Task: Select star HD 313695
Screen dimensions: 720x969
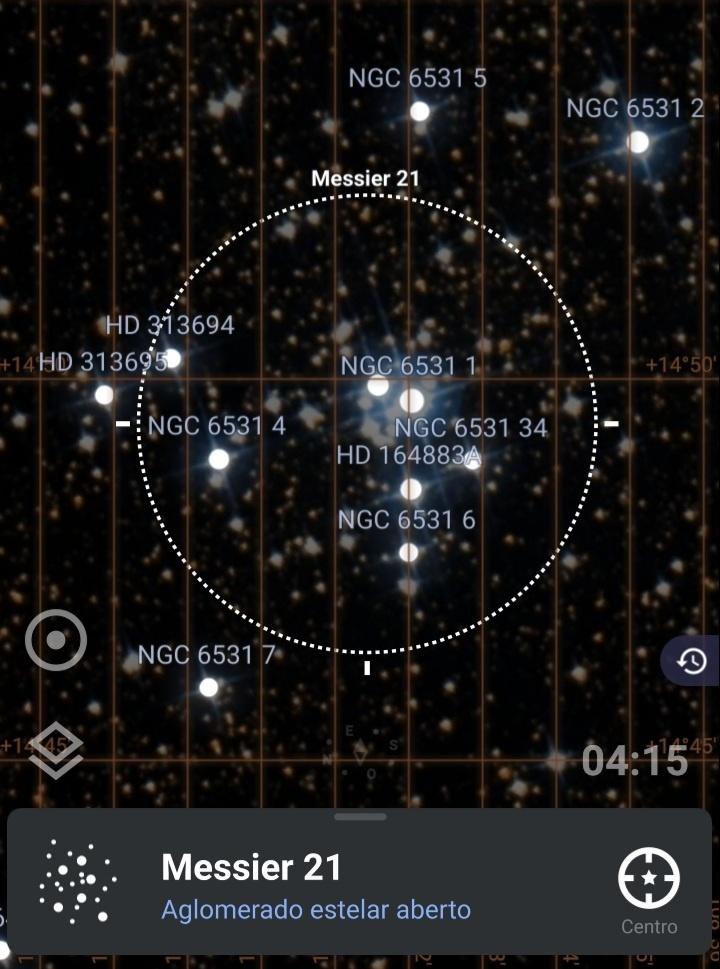Action: [104, 394]
